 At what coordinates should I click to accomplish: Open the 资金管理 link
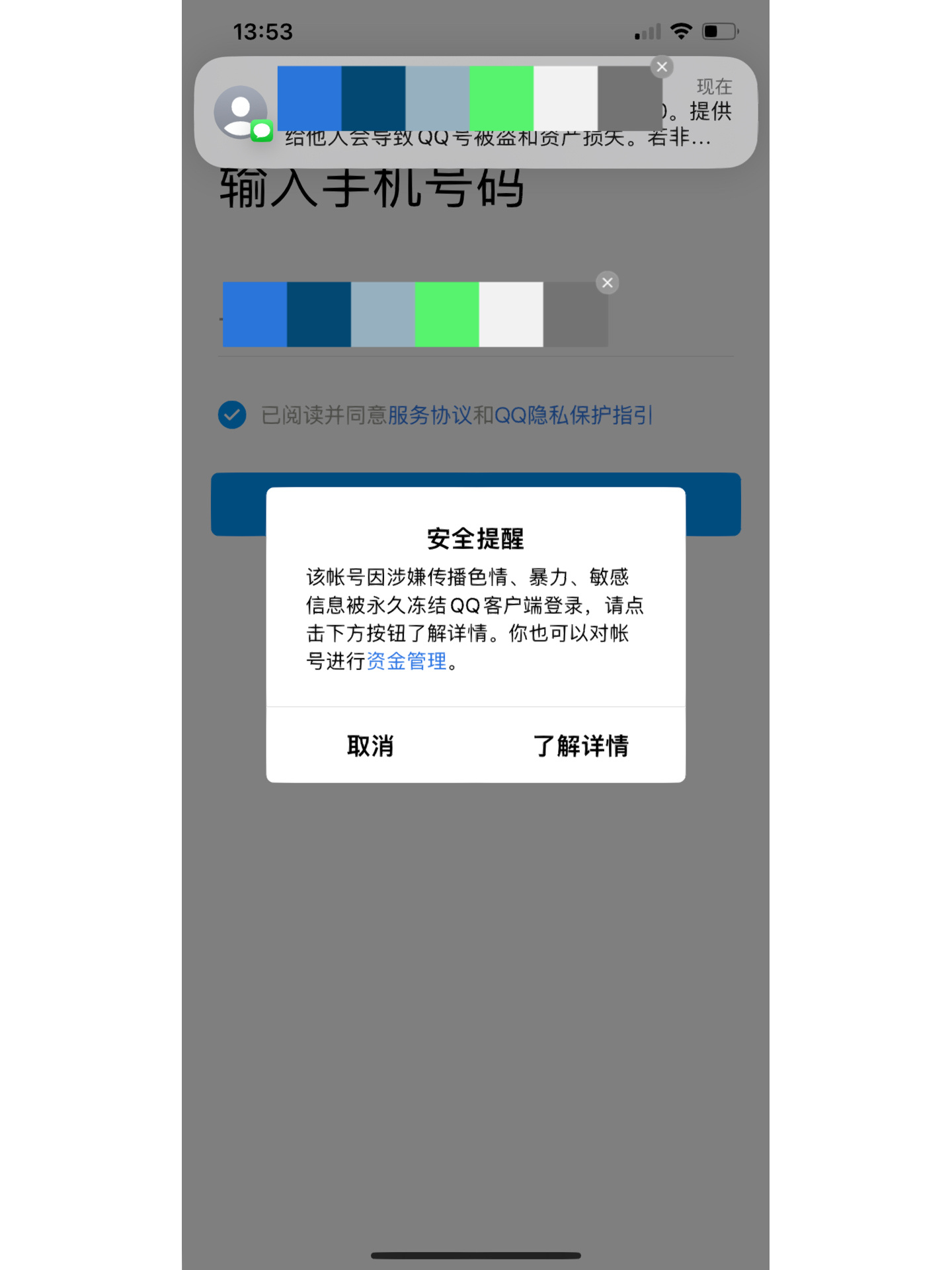(x=407, y=661)
